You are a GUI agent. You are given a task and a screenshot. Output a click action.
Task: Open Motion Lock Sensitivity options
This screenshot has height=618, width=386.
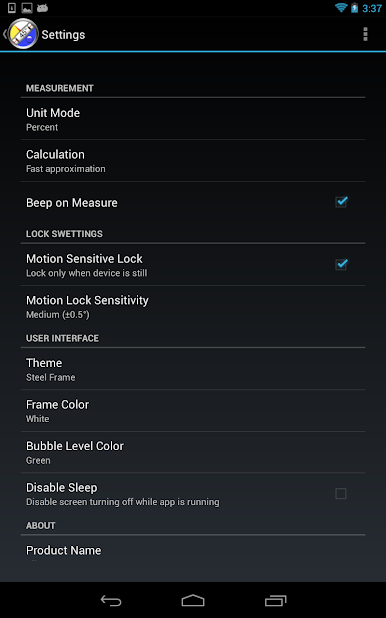tap(193, 307)
